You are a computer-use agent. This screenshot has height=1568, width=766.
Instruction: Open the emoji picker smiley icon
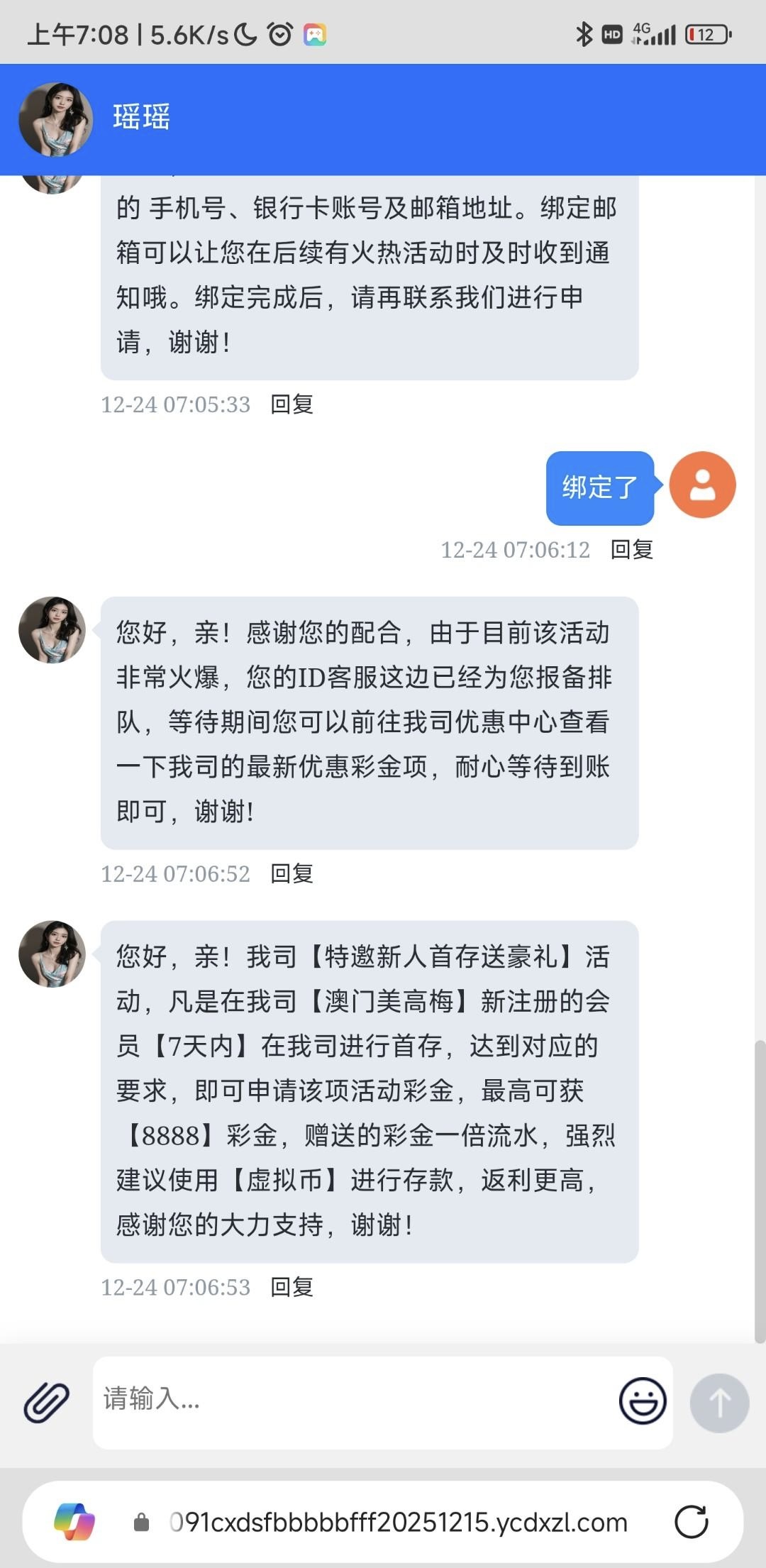(x=643, y=1401)
